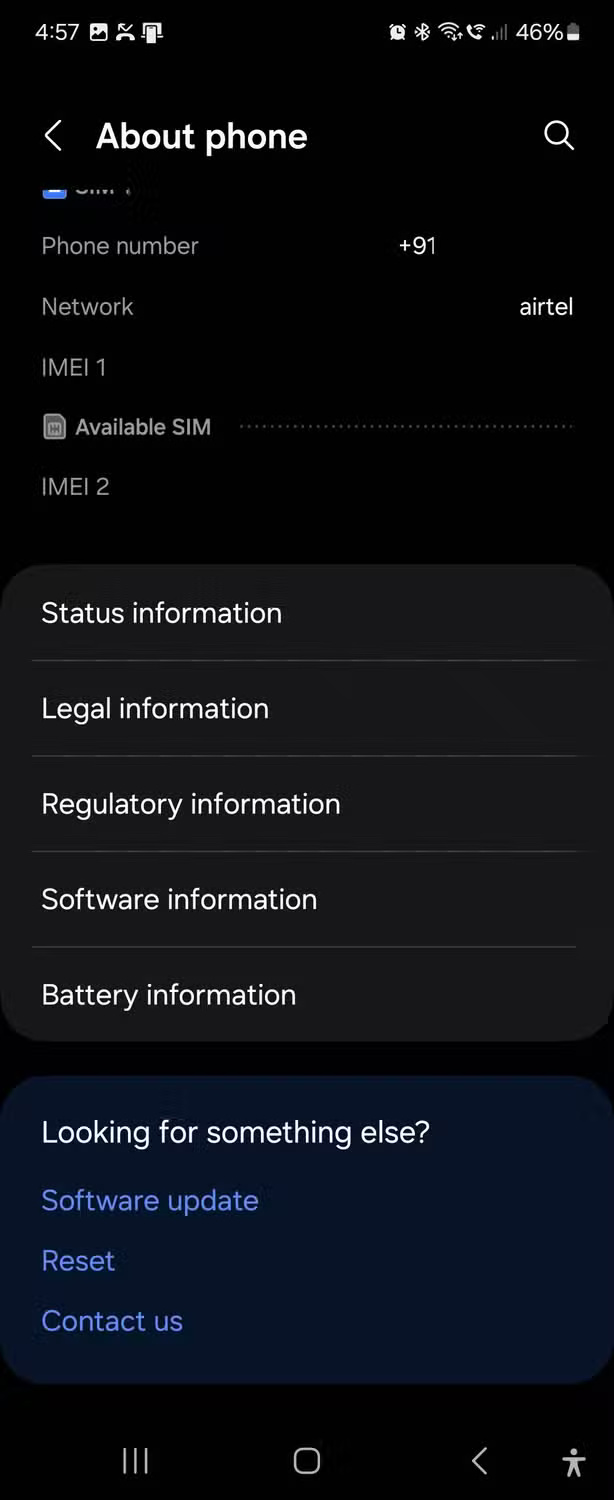Open Status information
This screenshot has width=614, height=1500.
point(161,613)
